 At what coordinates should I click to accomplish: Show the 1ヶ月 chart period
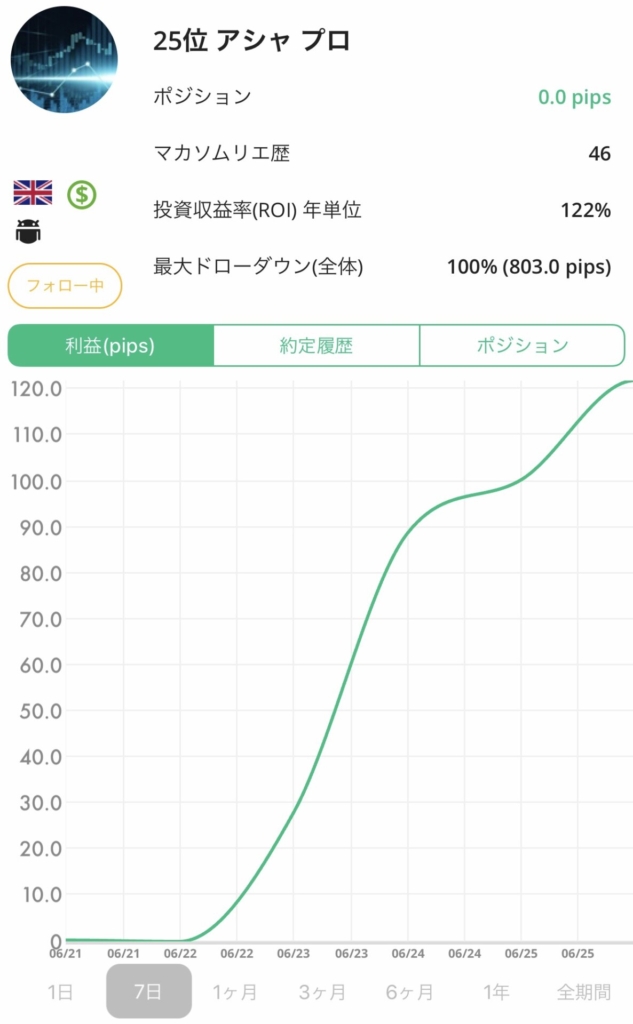click(235, 992)
